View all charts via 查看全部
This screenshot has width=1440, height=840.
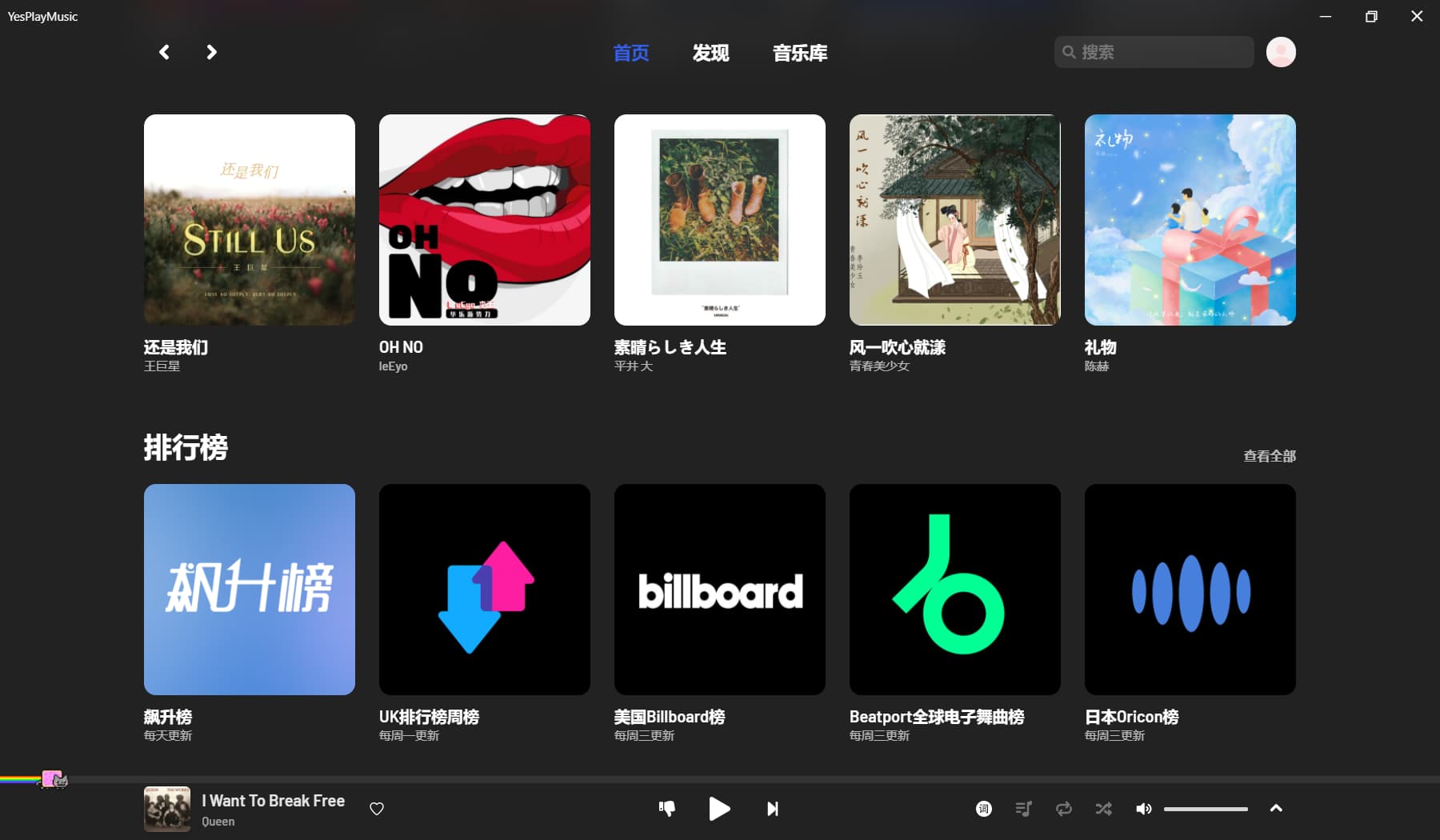tap(1269, 456)
